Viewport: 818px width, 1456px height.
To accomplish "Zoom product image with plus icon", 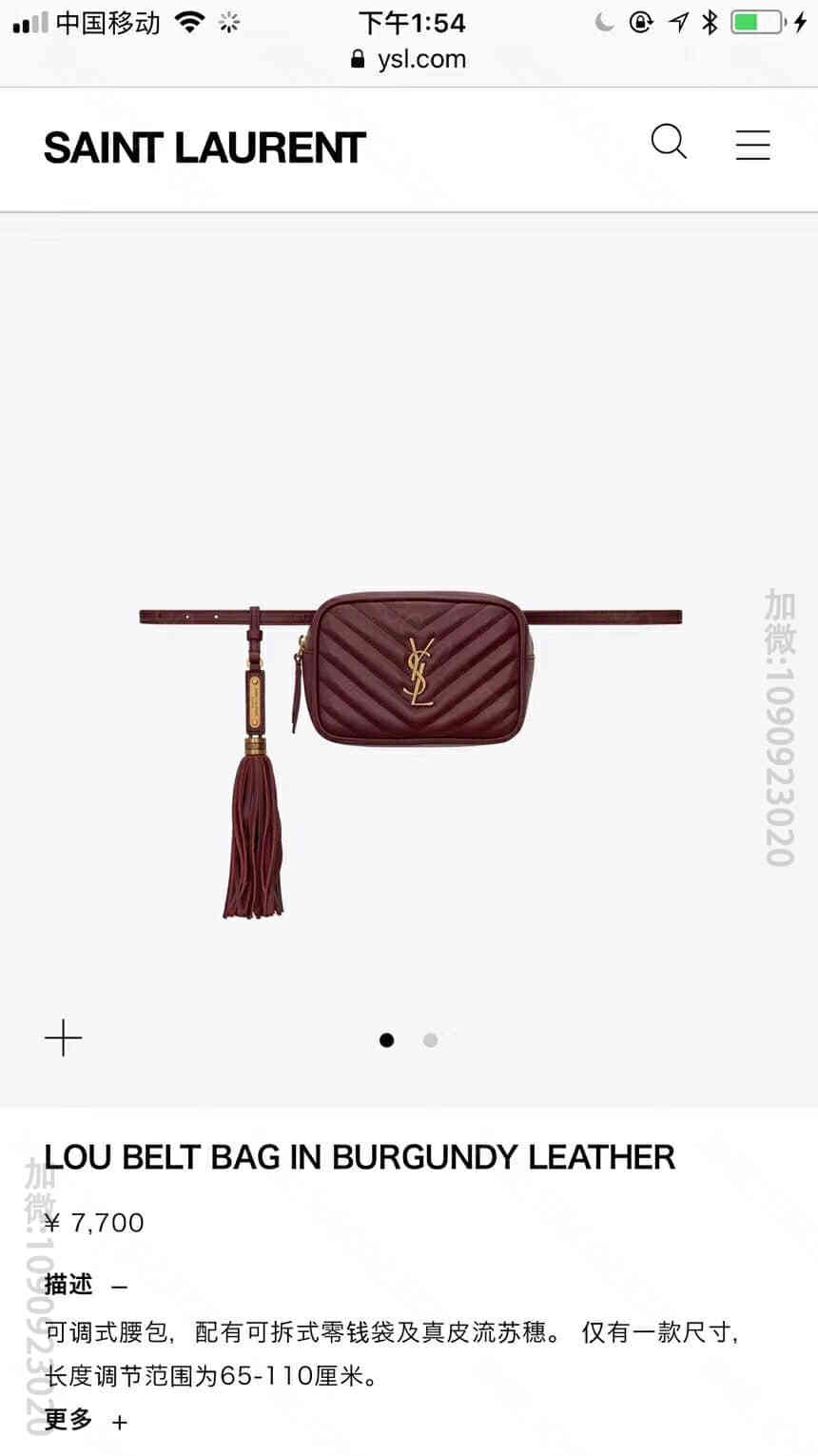I will point(64,1038).
